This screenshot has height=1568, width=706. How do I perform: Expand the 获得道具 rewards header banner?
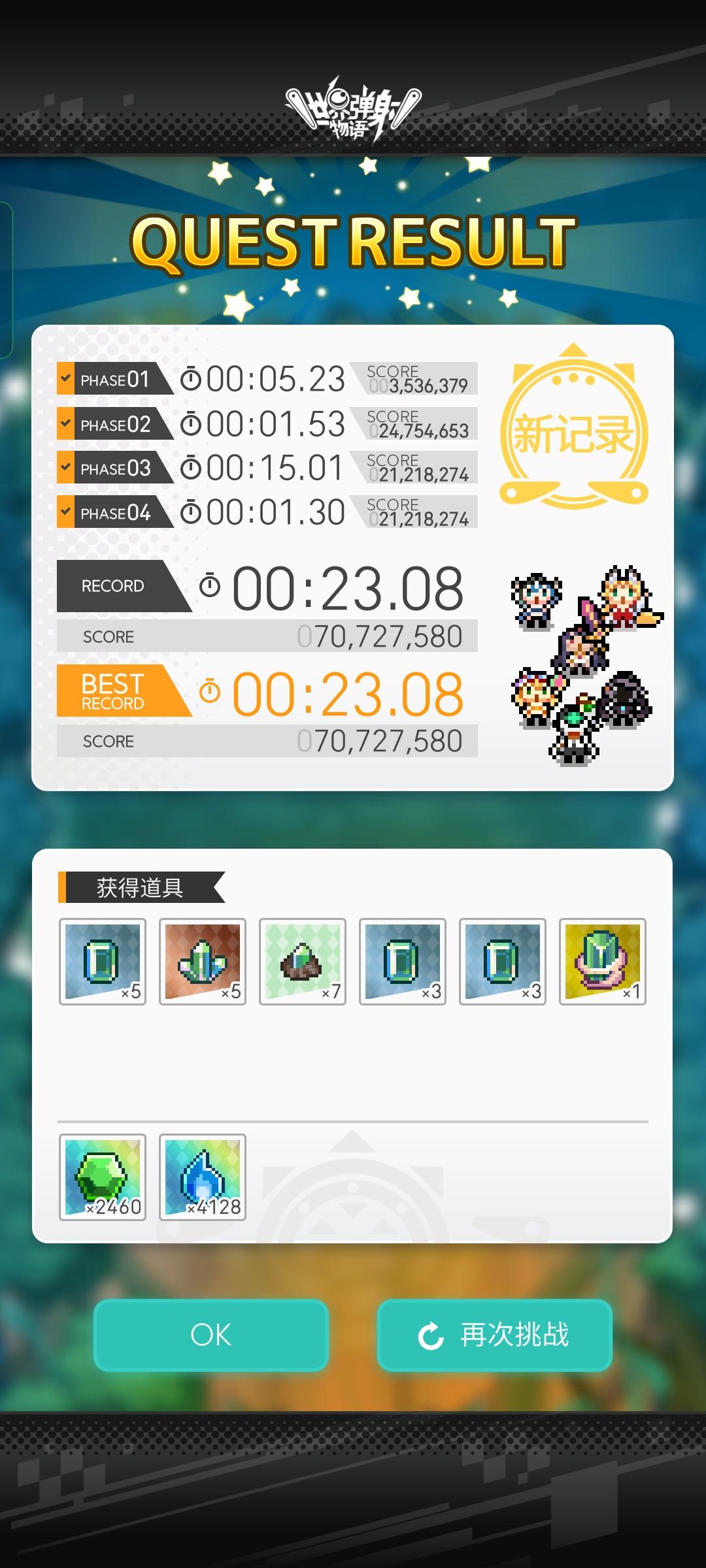point(141,885)
